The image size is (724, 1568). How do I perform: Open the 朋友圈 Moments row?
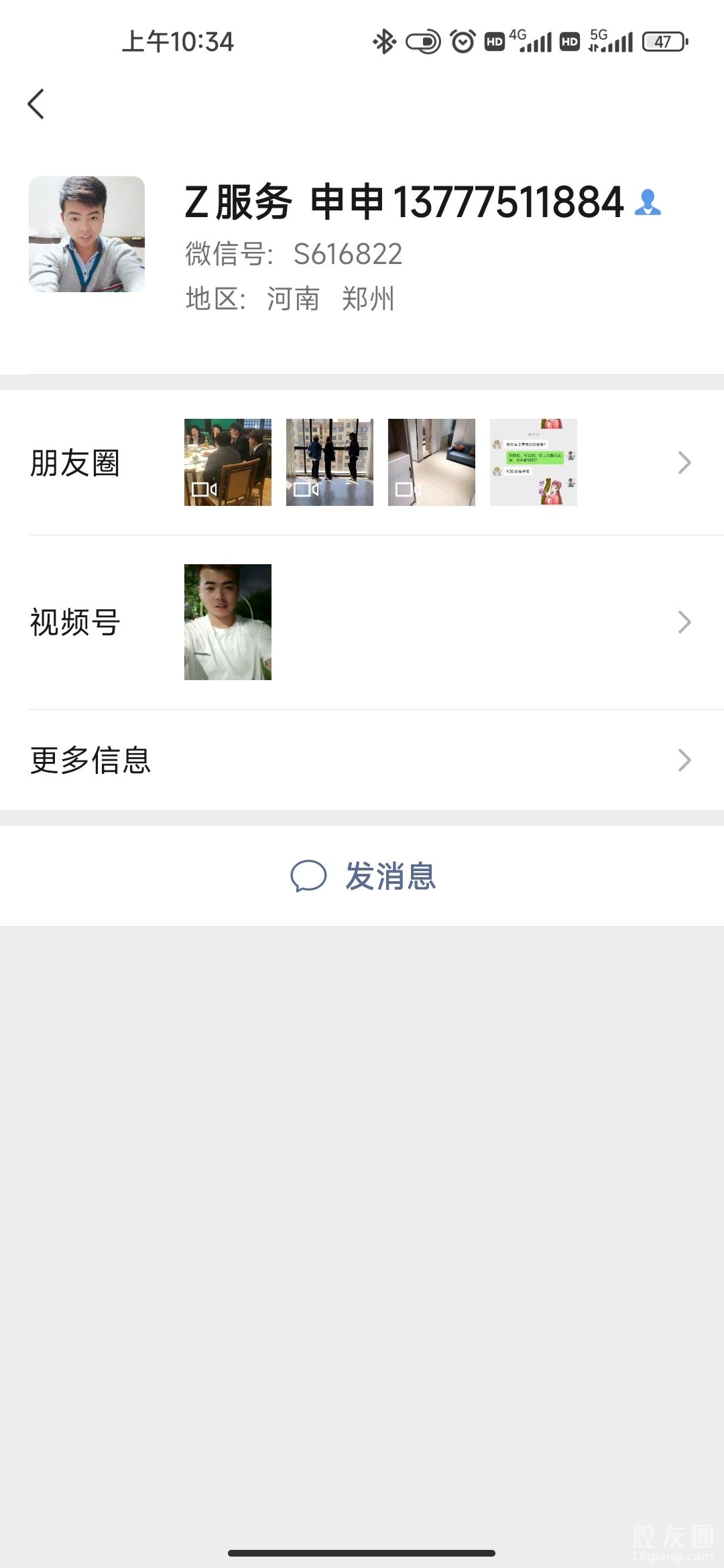coord(362,462)
